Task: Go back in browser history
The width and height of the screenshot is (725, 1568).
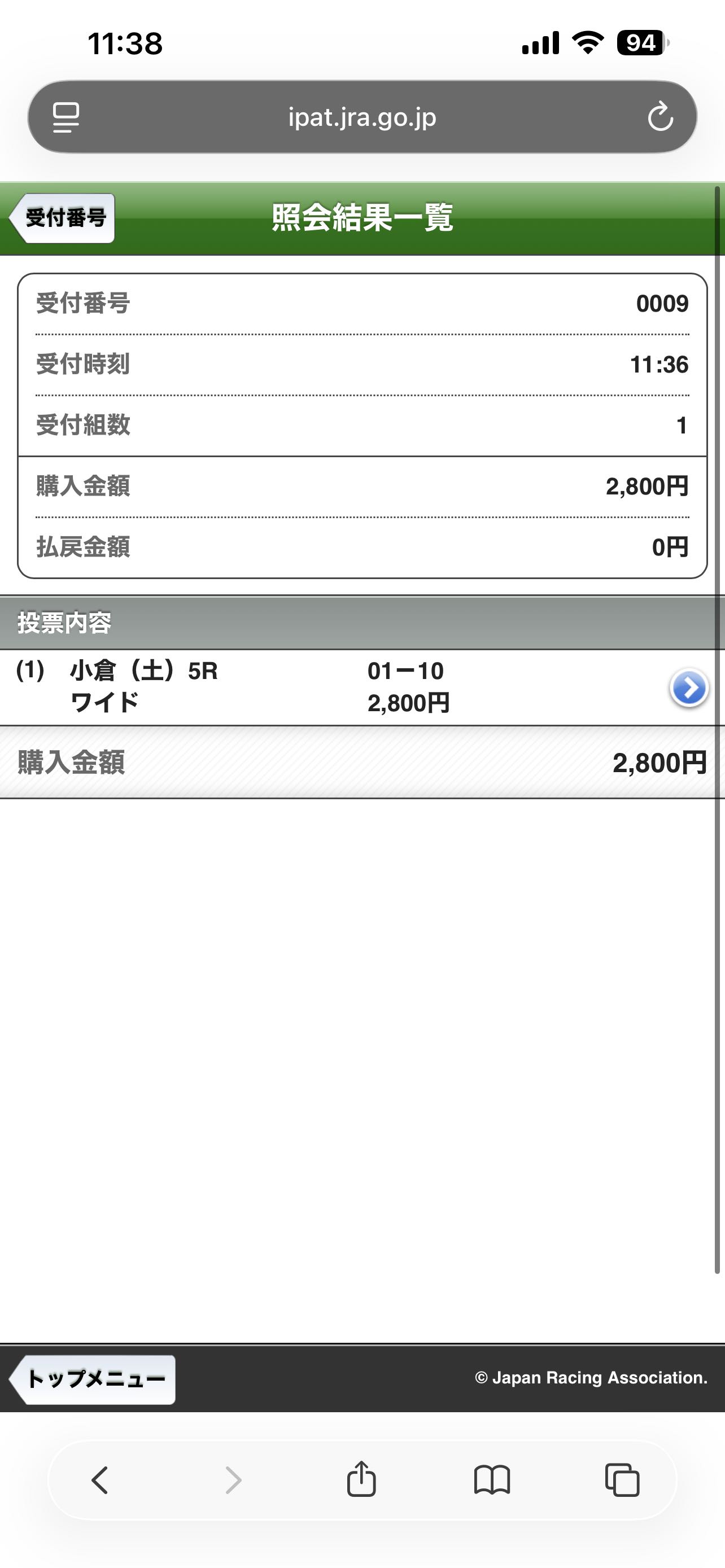Action: tap(100, 1480)
